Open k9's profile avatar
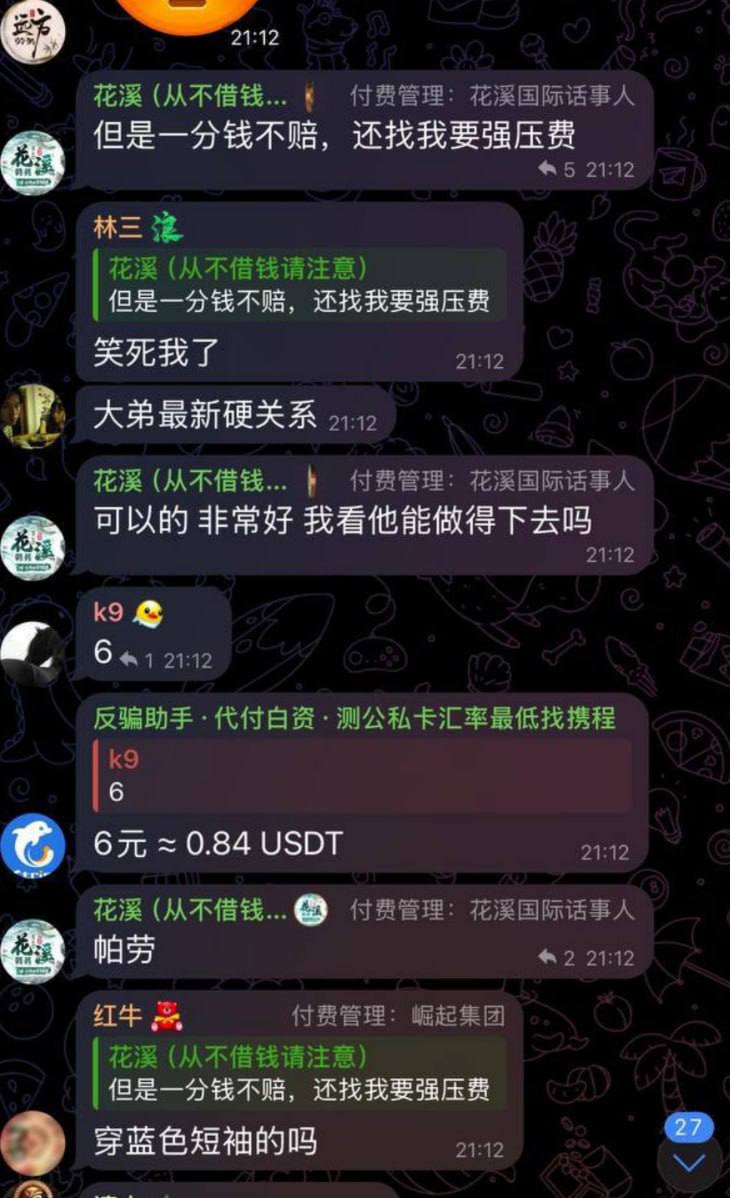The height and width of the screenshot is (1198, 730). pyautogui.click(x=32, y=653)
